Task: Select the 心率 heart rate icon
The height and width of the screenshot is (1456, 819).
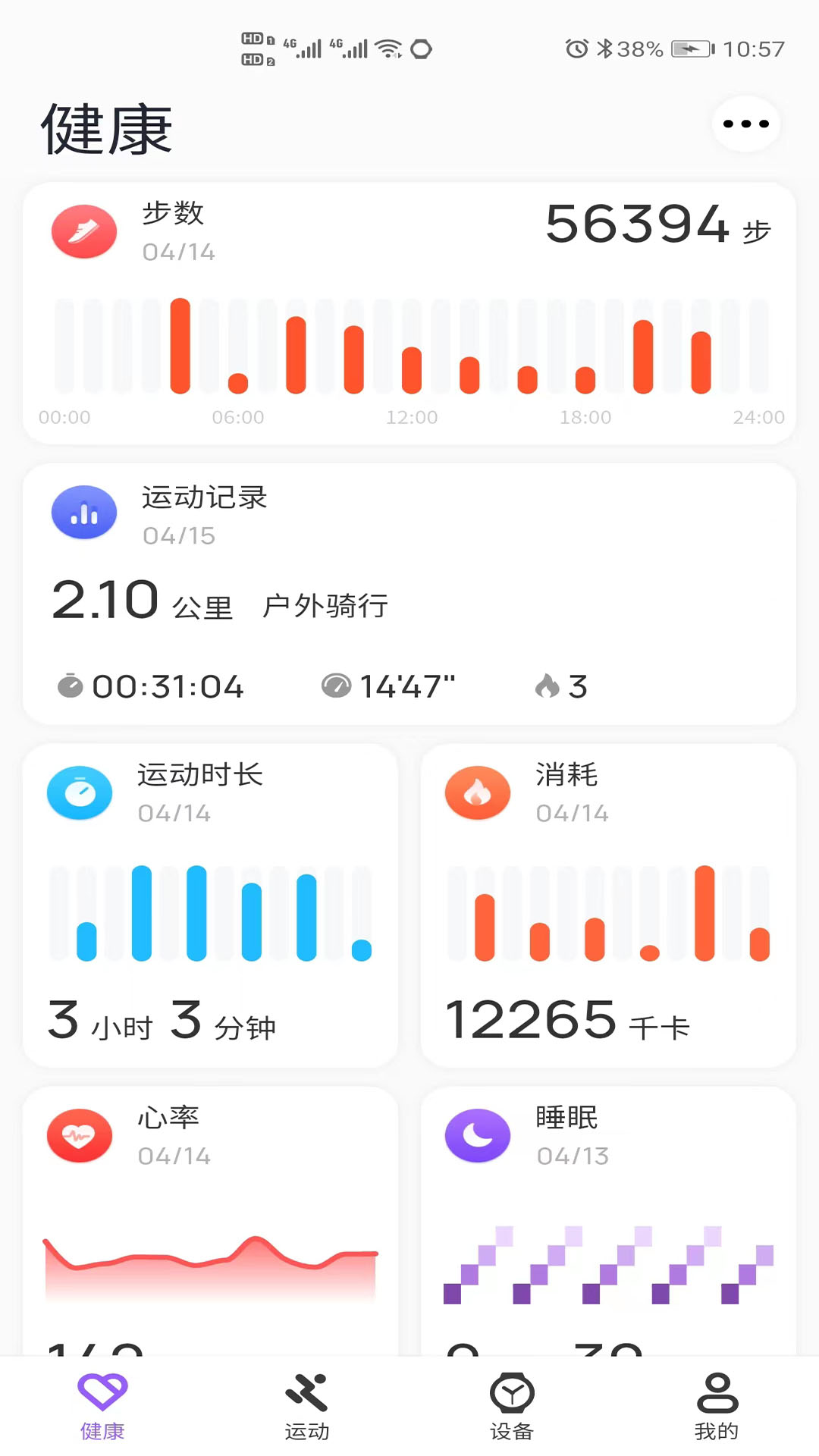Action: point(79,1135)
